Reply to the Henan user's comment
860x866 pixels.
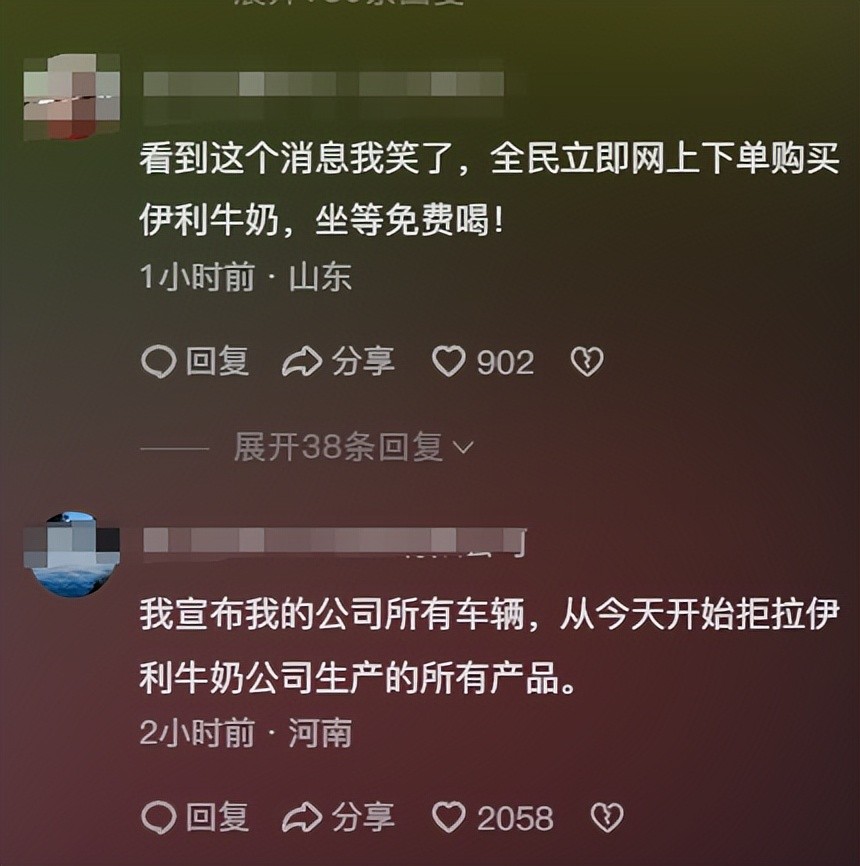(x=195, y=818)
